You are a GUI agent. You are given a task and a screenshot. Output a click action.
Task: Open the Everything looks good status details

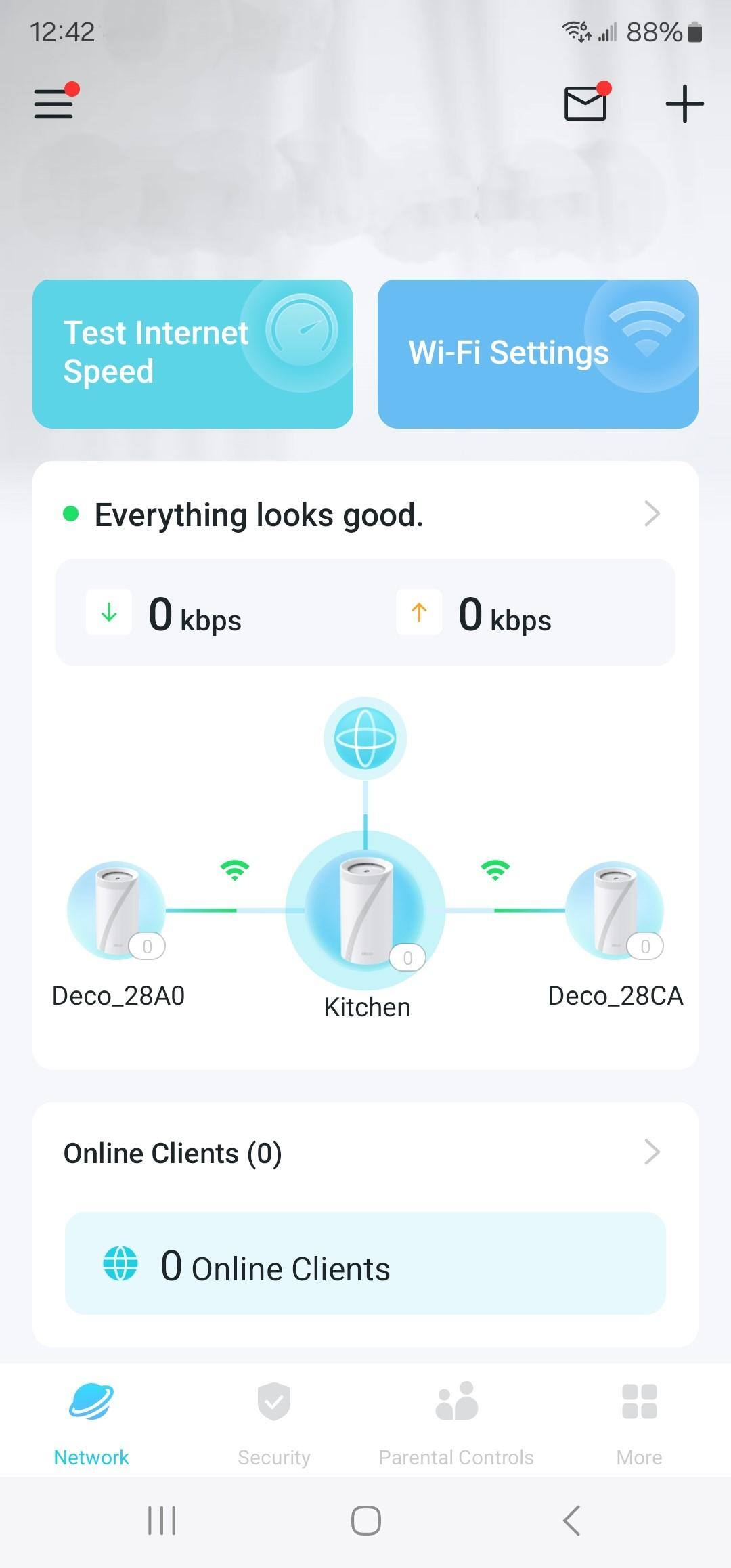[365, 515]
